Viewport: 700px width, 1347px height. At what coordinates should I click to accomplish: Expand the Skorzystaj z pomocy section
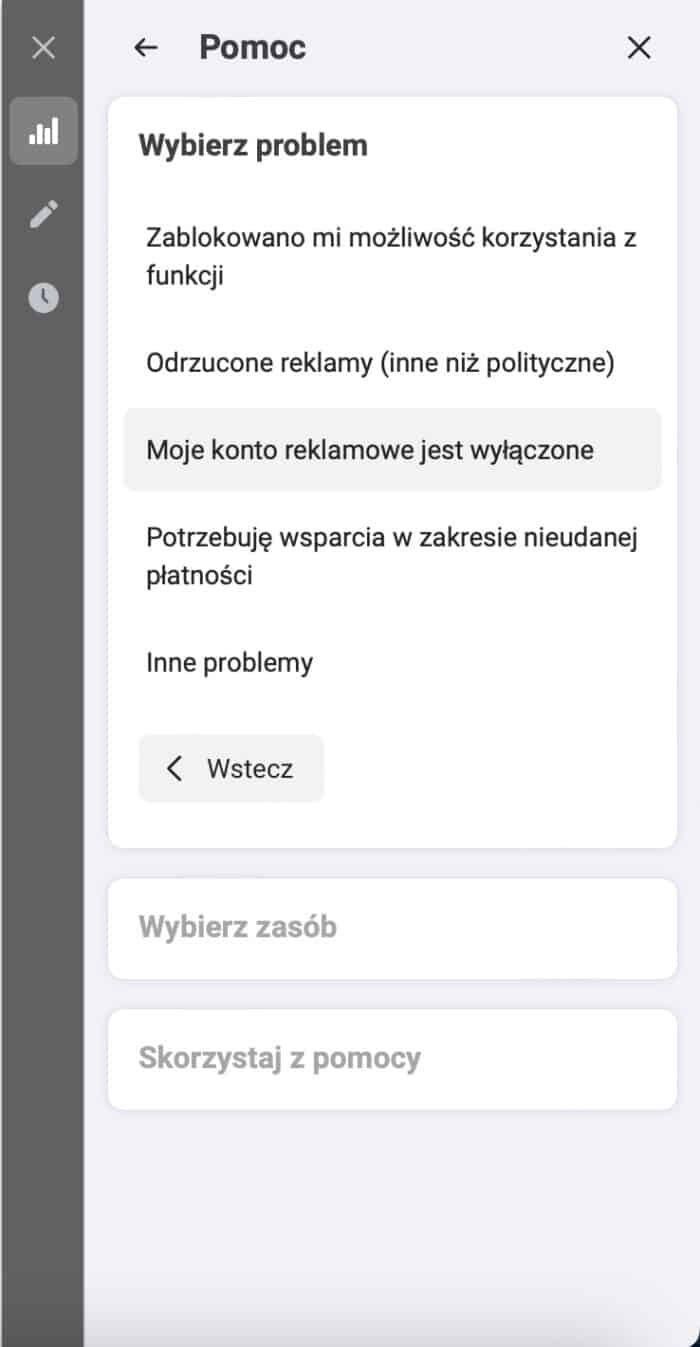(x=392, y=1059)
